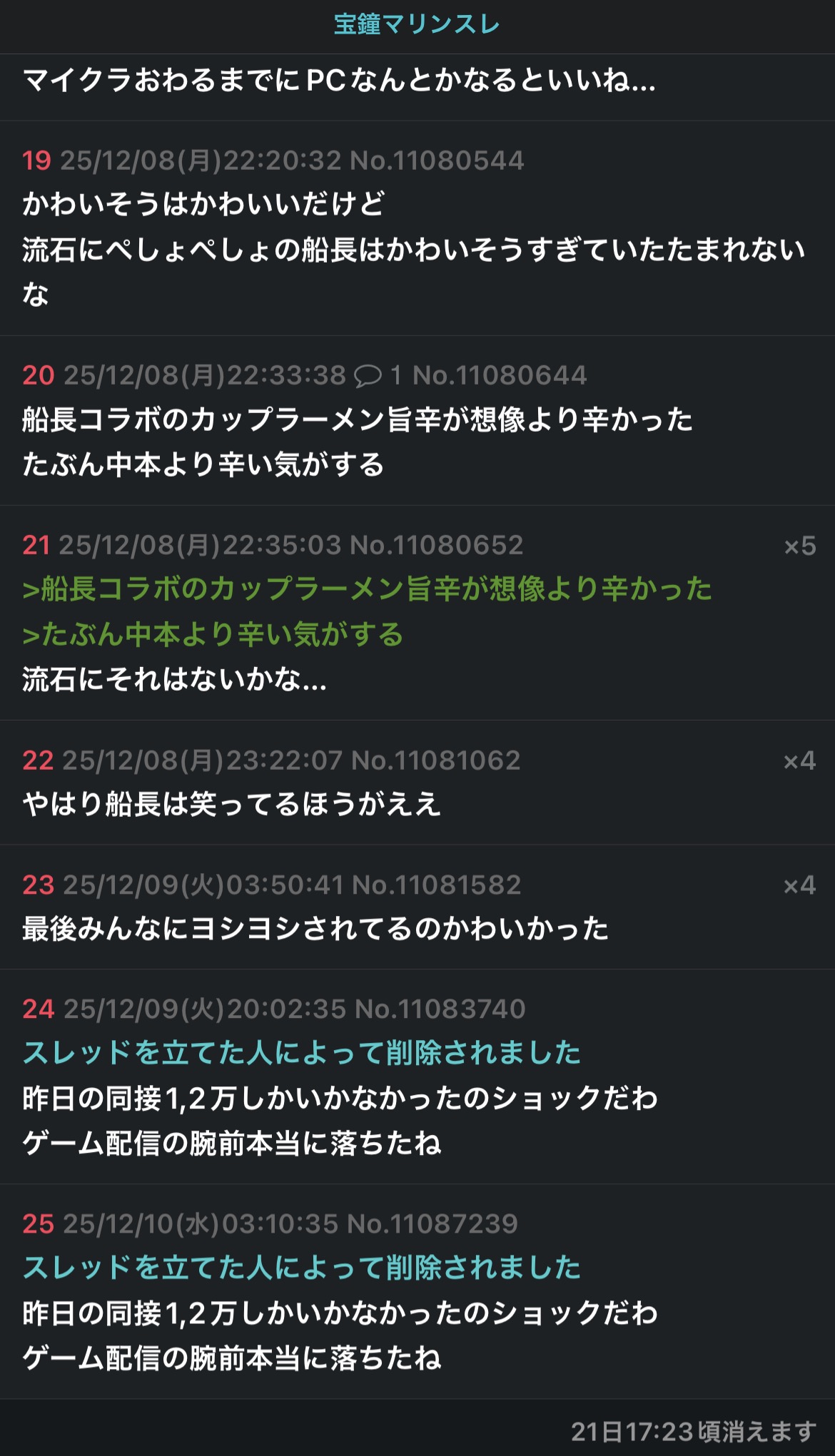Tap the ×5 count on post 21
The height and width of the screenshot is (1456, 835).
pyautogui.click(x=799, y=546)
